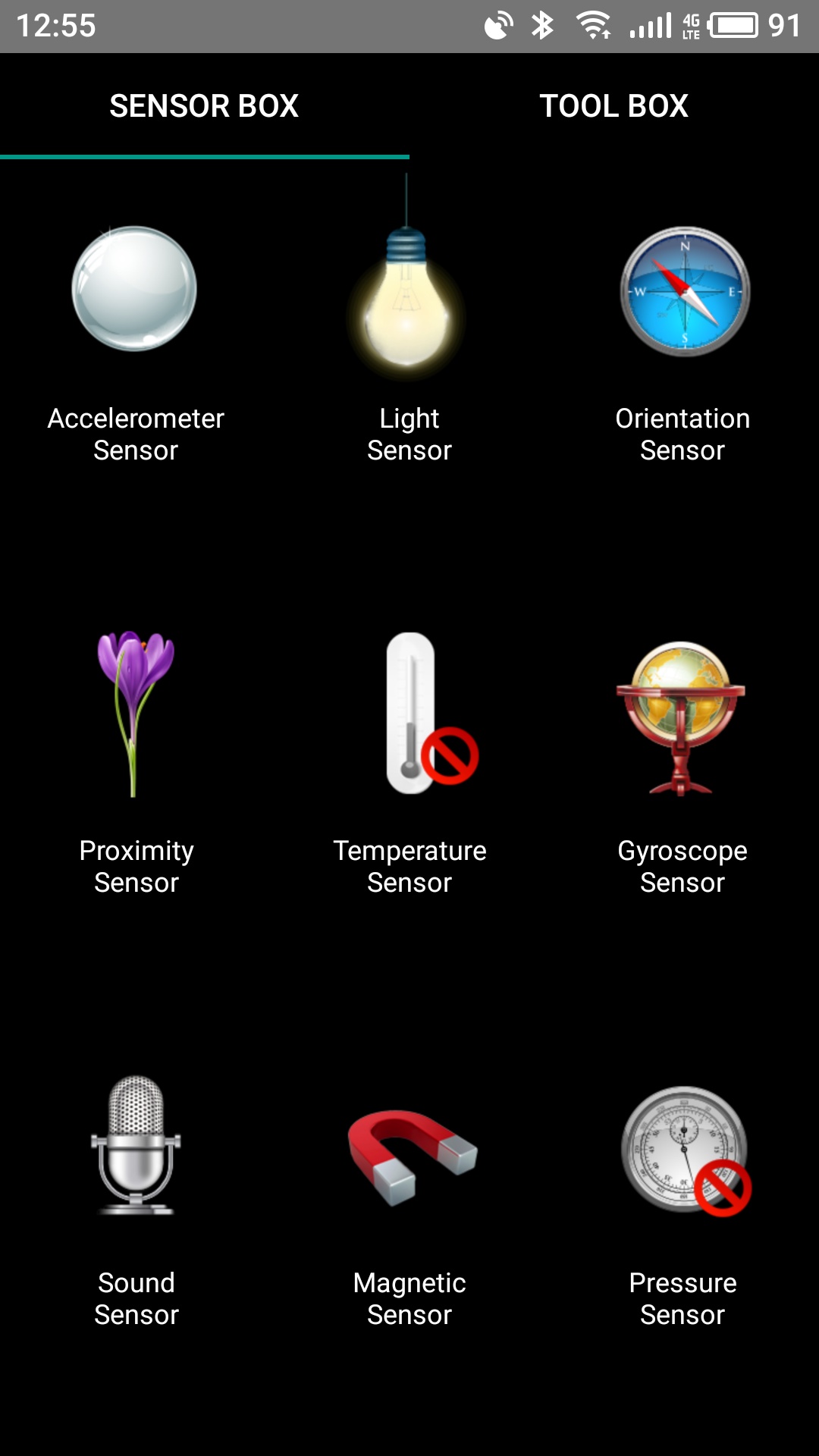Launch the Magnetic Sensor magnet
This screenshot has height=1456, width=819.
click(412, 1157)
